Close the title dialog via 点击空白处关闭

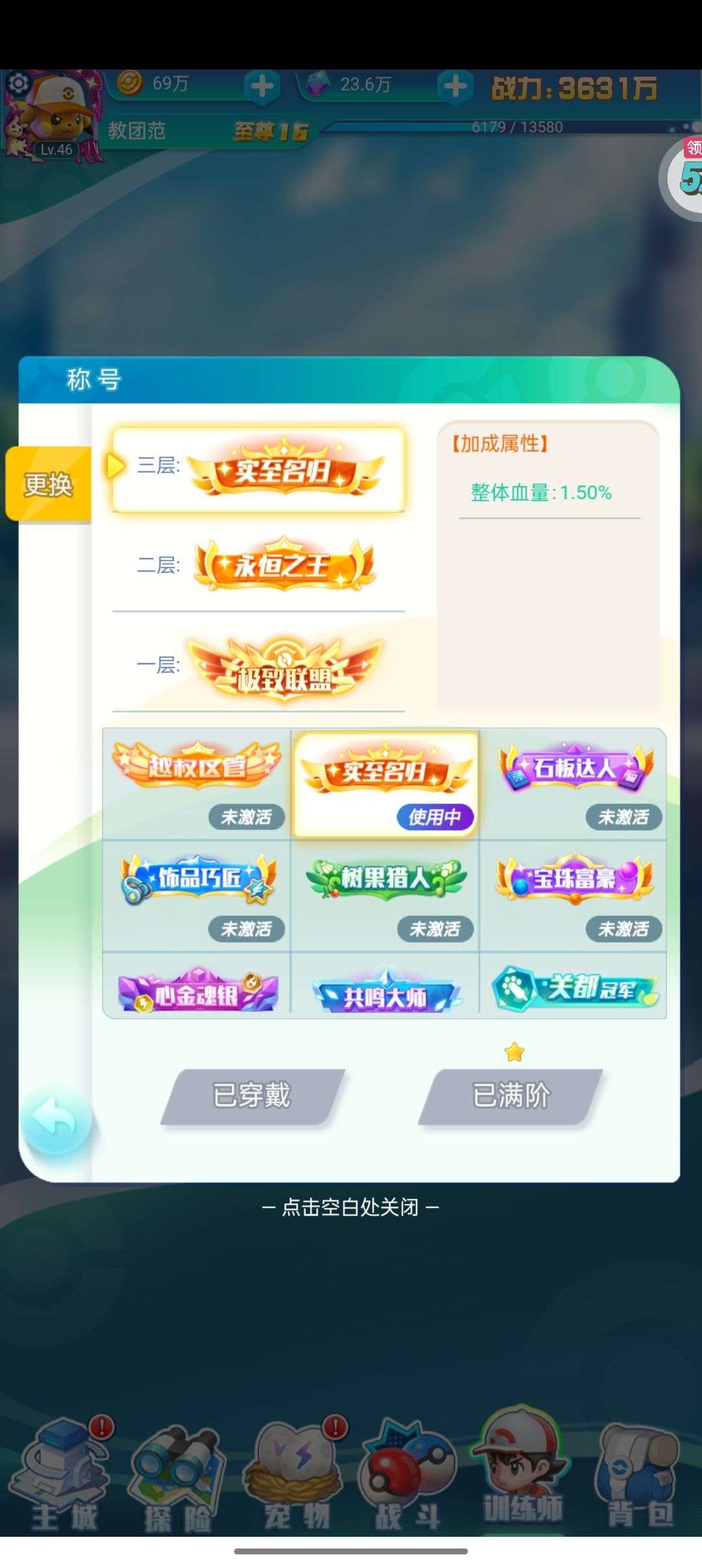point(350,1208)
